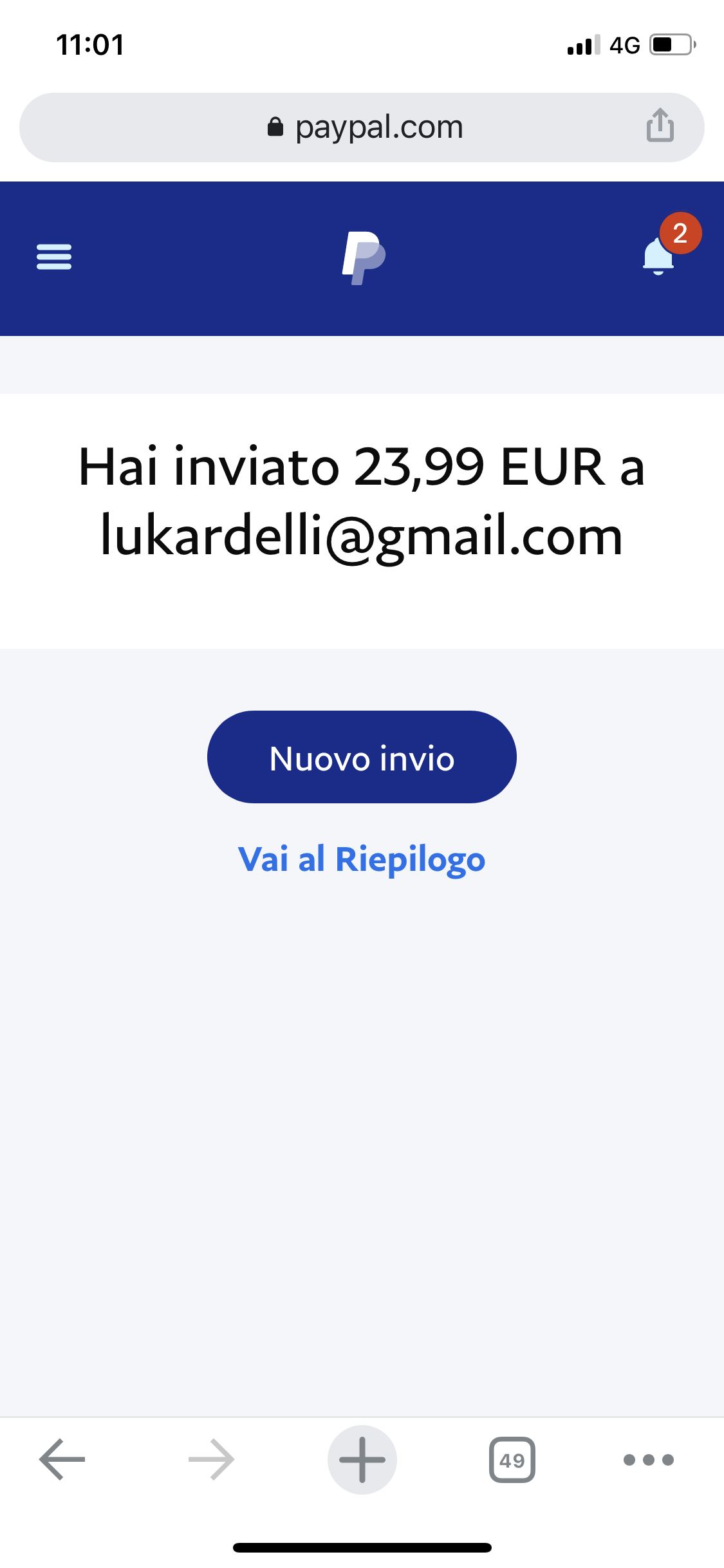Open a new browser tab

pos(362,1459)
